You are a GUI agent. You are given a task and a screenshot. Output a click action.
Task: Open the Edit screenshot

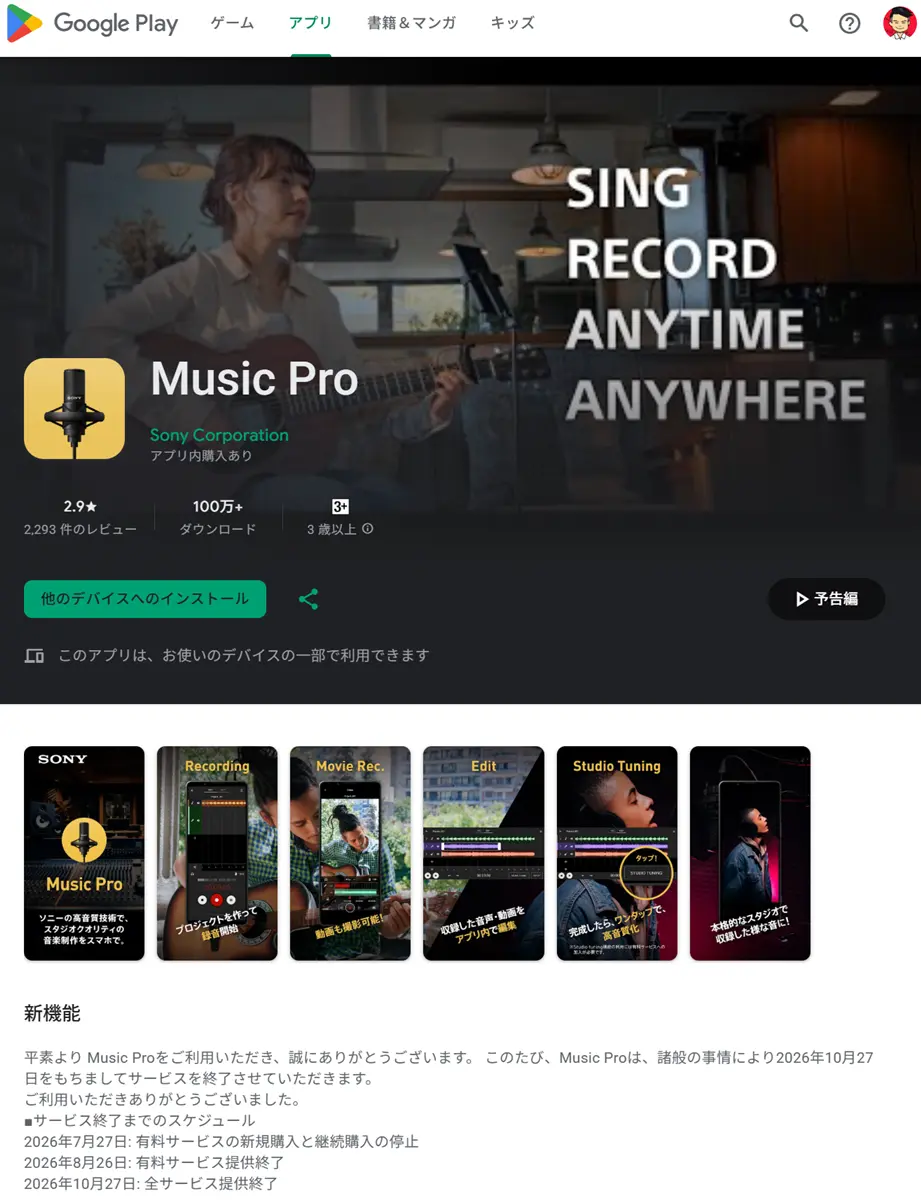[x=483, y=853]
